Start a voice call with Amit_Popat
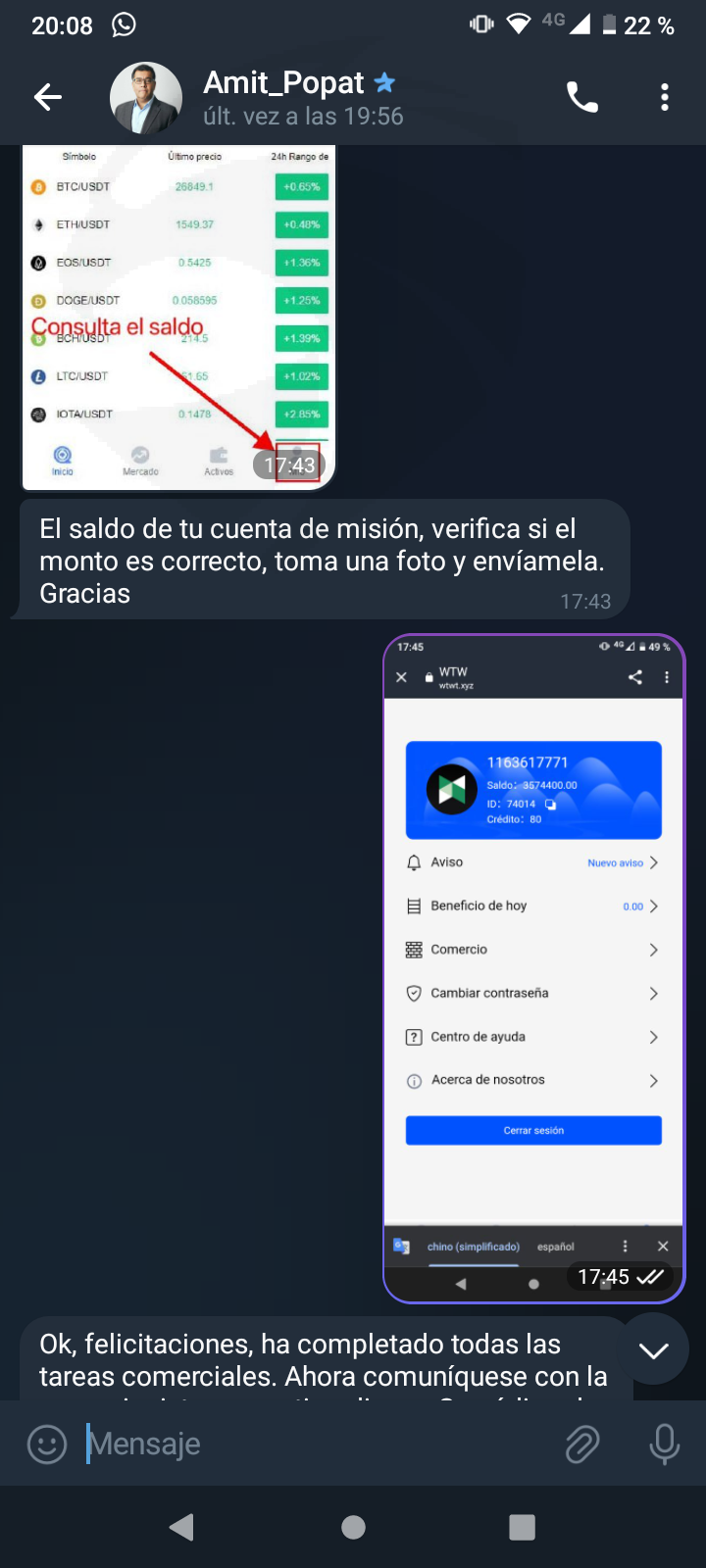 (581, 97)
